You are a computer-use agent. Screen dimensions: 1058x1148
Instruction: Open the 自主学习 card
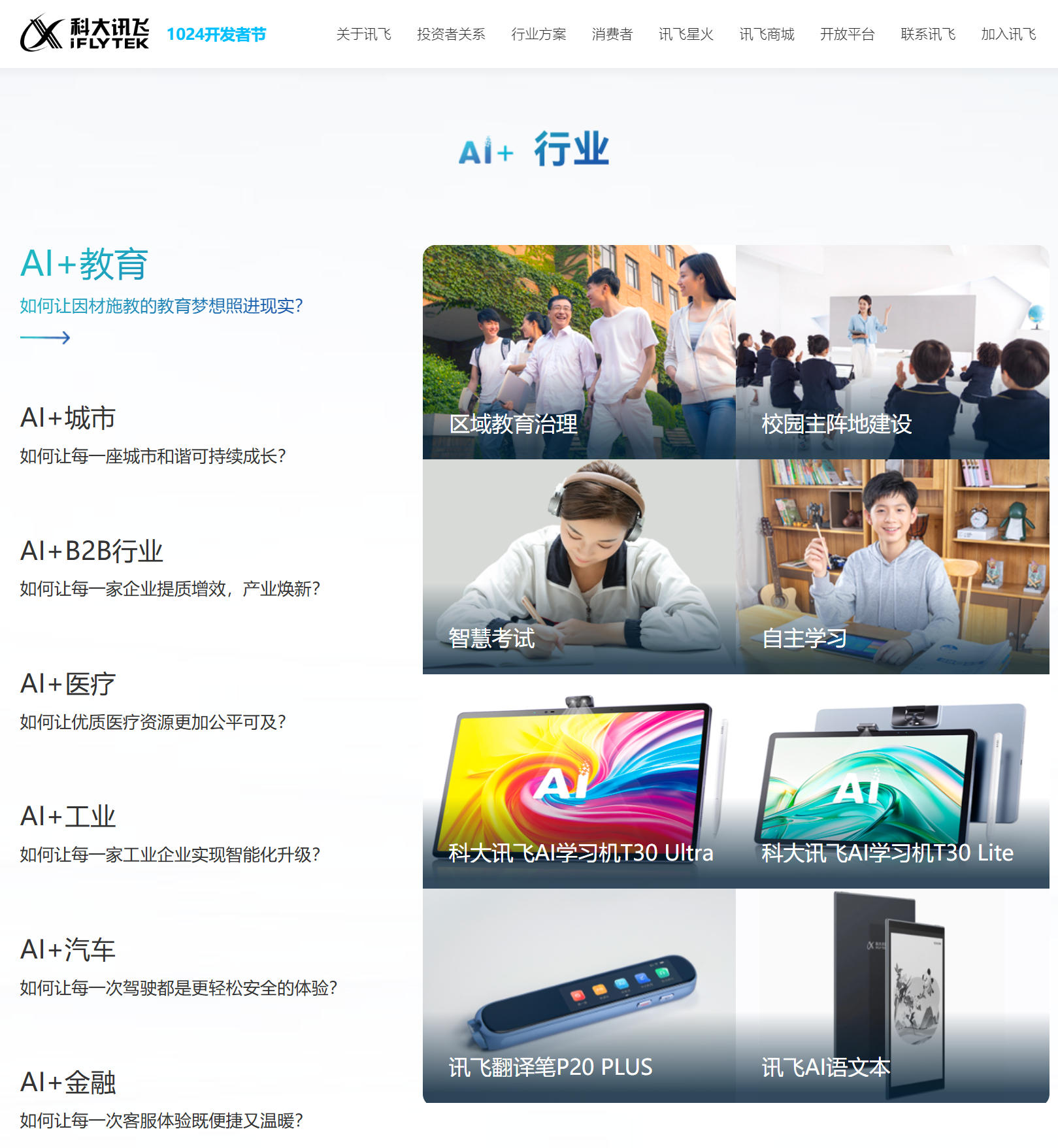coord(892,566)
